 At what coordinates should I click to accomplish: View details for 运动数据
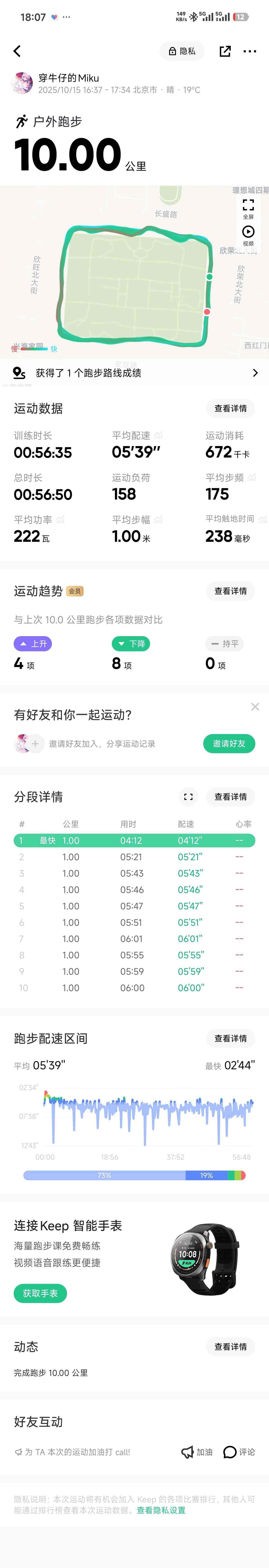pyautogui.click(x=230, y=408)
